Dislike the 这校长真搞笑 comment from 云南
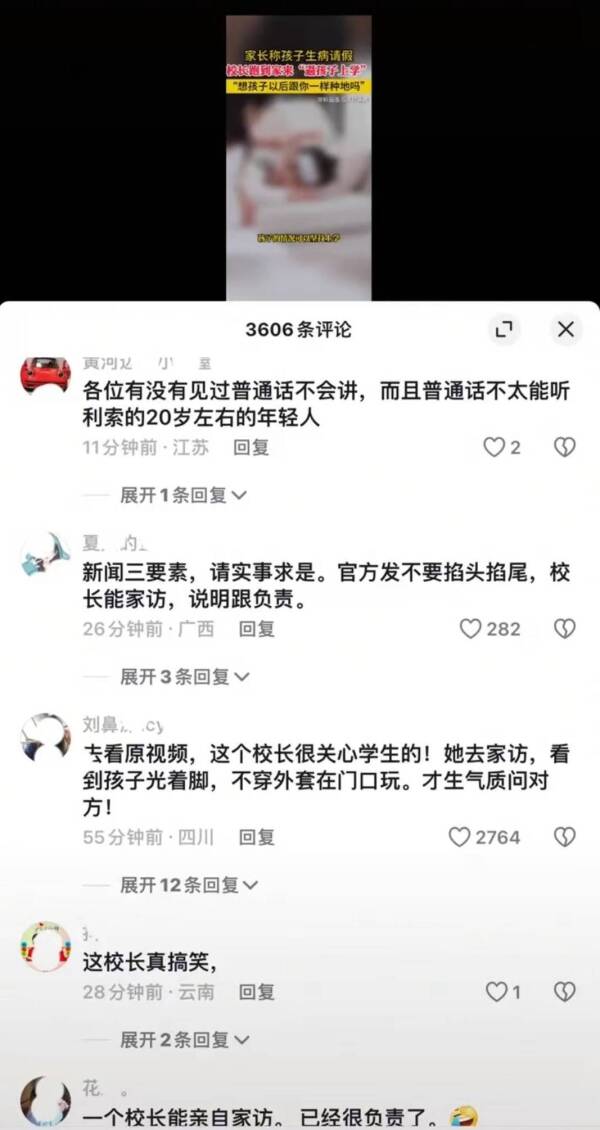This screenshot has width=600, height=1130. click(565, 992)
